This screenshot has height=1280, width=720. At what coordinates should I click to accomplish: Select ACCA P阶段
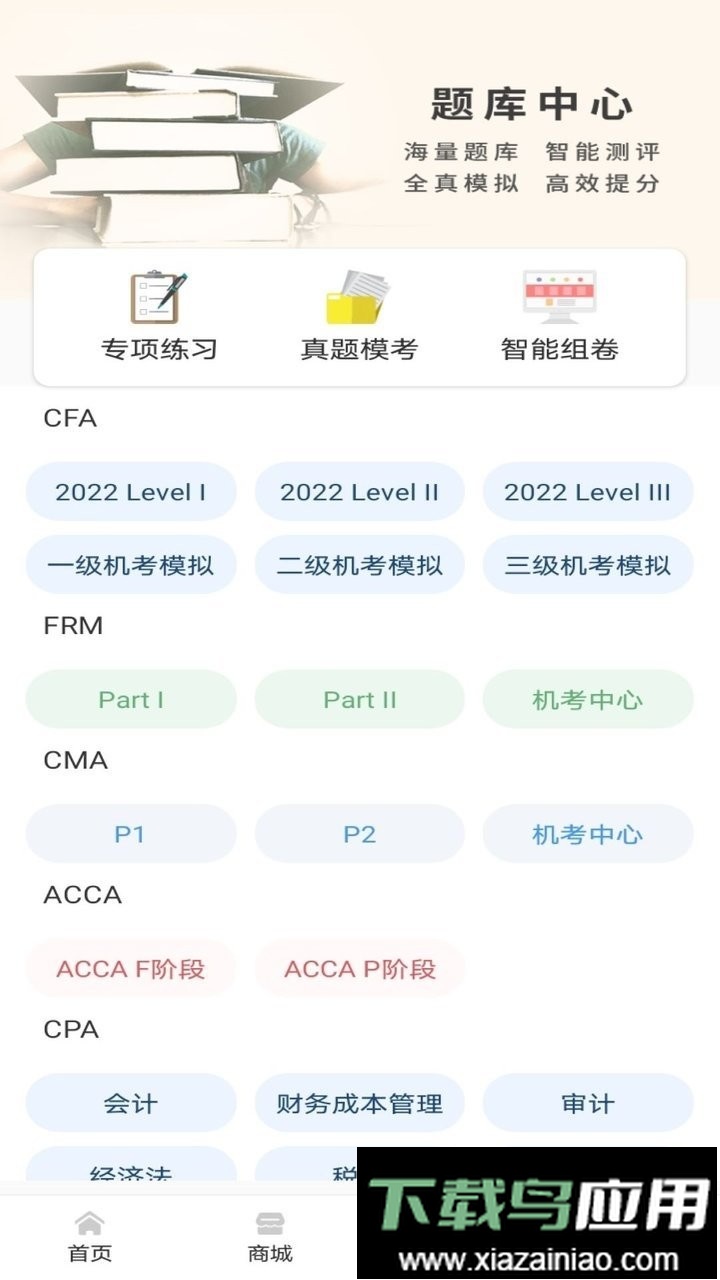point(359,968)
